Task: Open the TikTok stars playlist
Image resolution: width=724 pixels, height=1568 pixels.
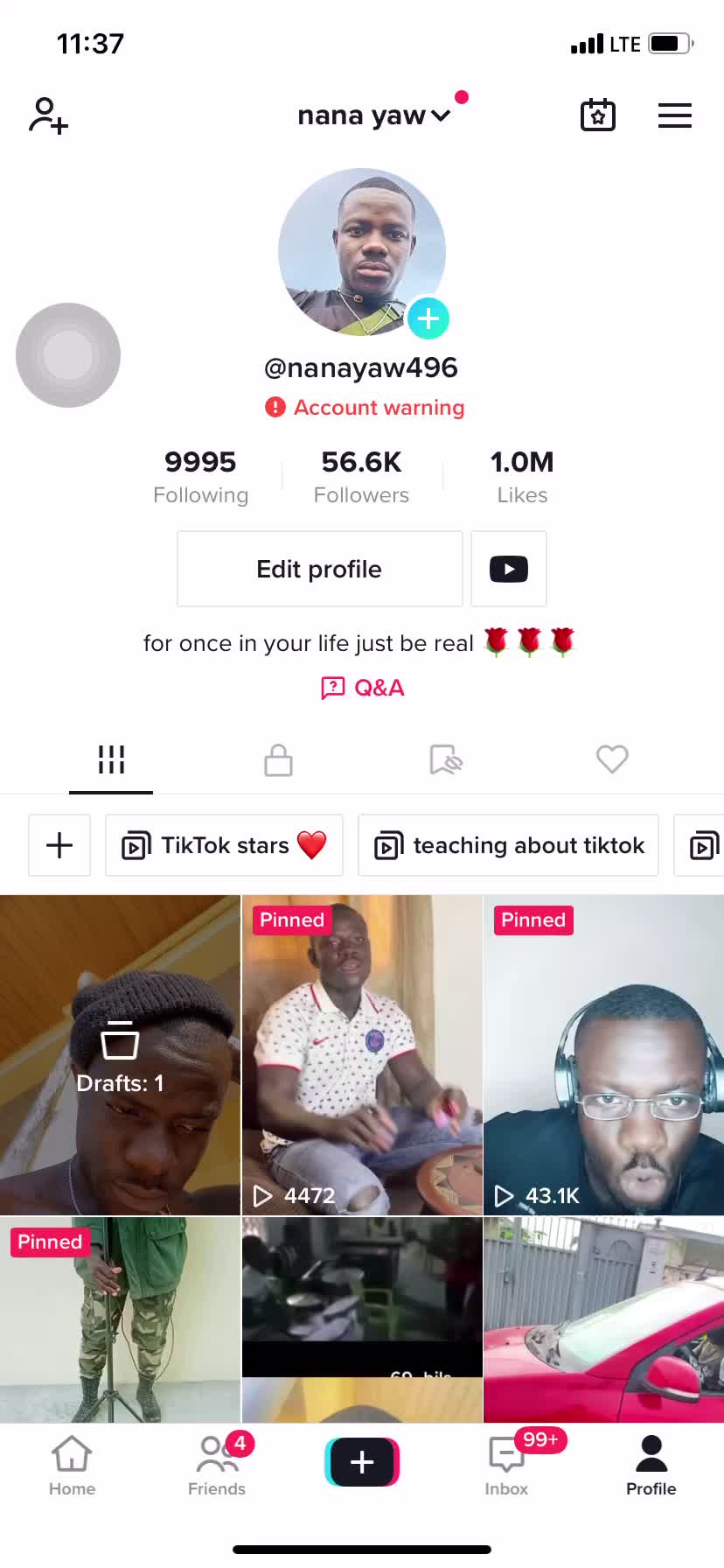Action: [x=224, y=845]
